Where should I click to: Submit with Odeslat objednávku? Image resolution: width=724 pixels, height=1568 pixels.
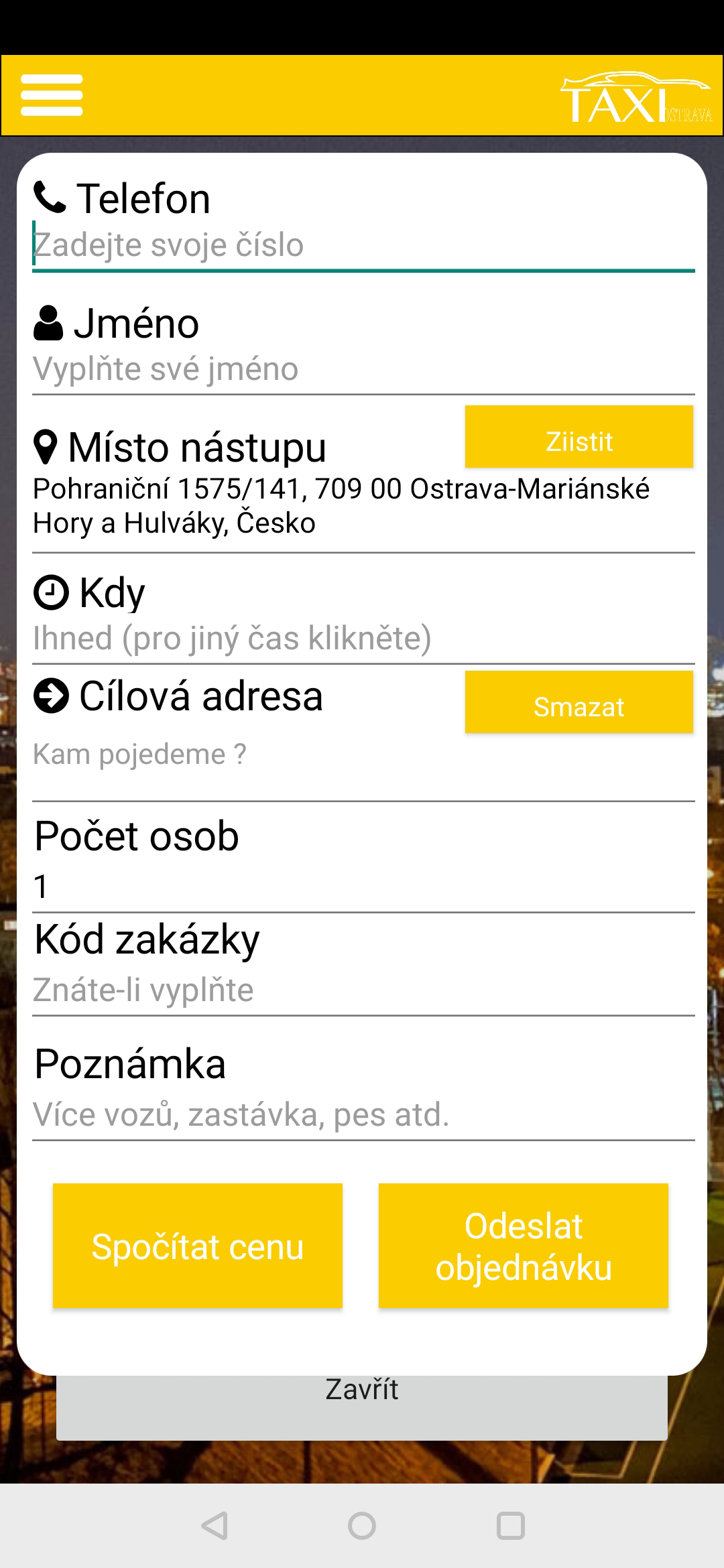point(524,1246)
